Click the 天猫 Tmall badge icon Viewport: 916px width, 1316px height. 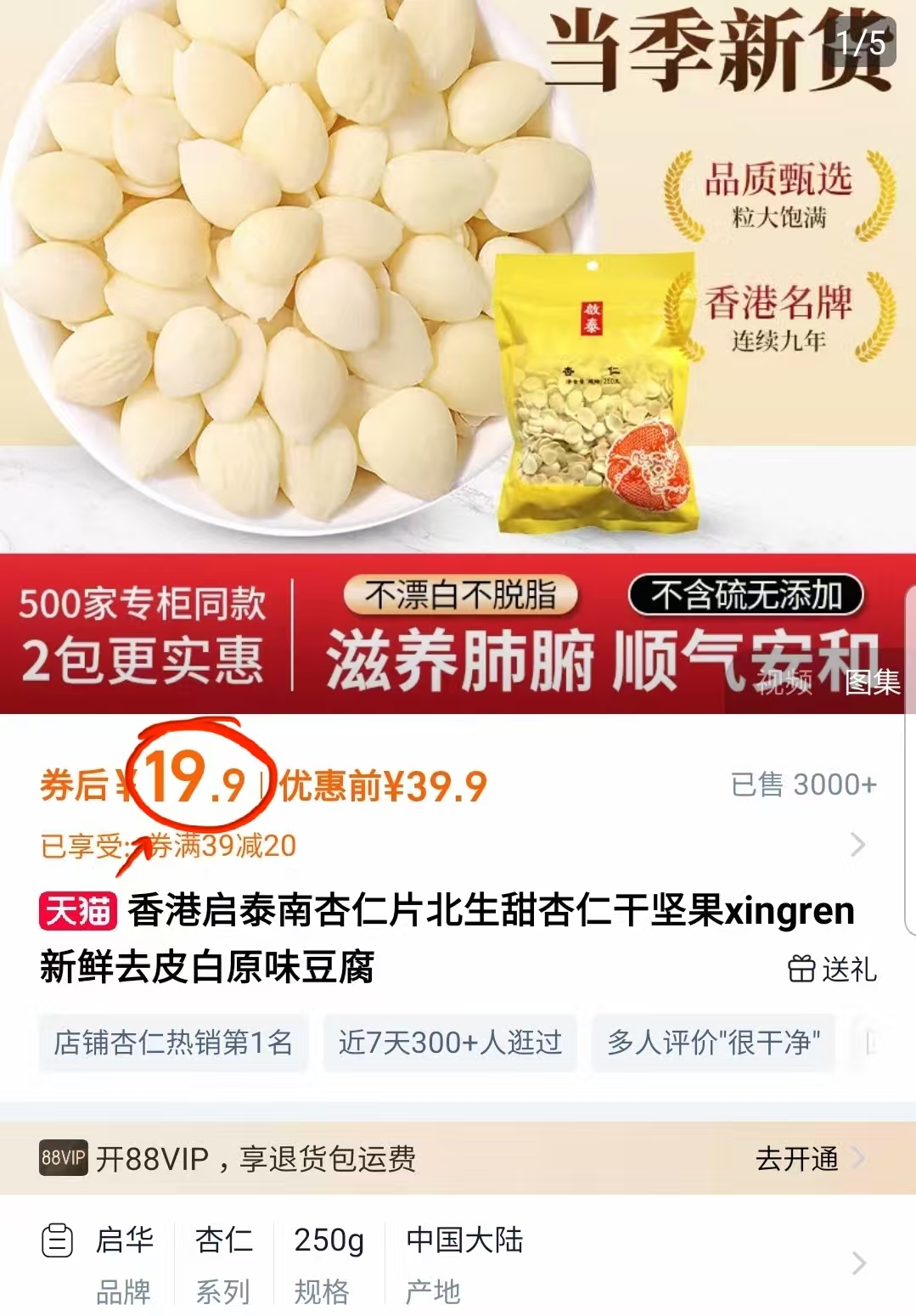[x=79, y=911]
